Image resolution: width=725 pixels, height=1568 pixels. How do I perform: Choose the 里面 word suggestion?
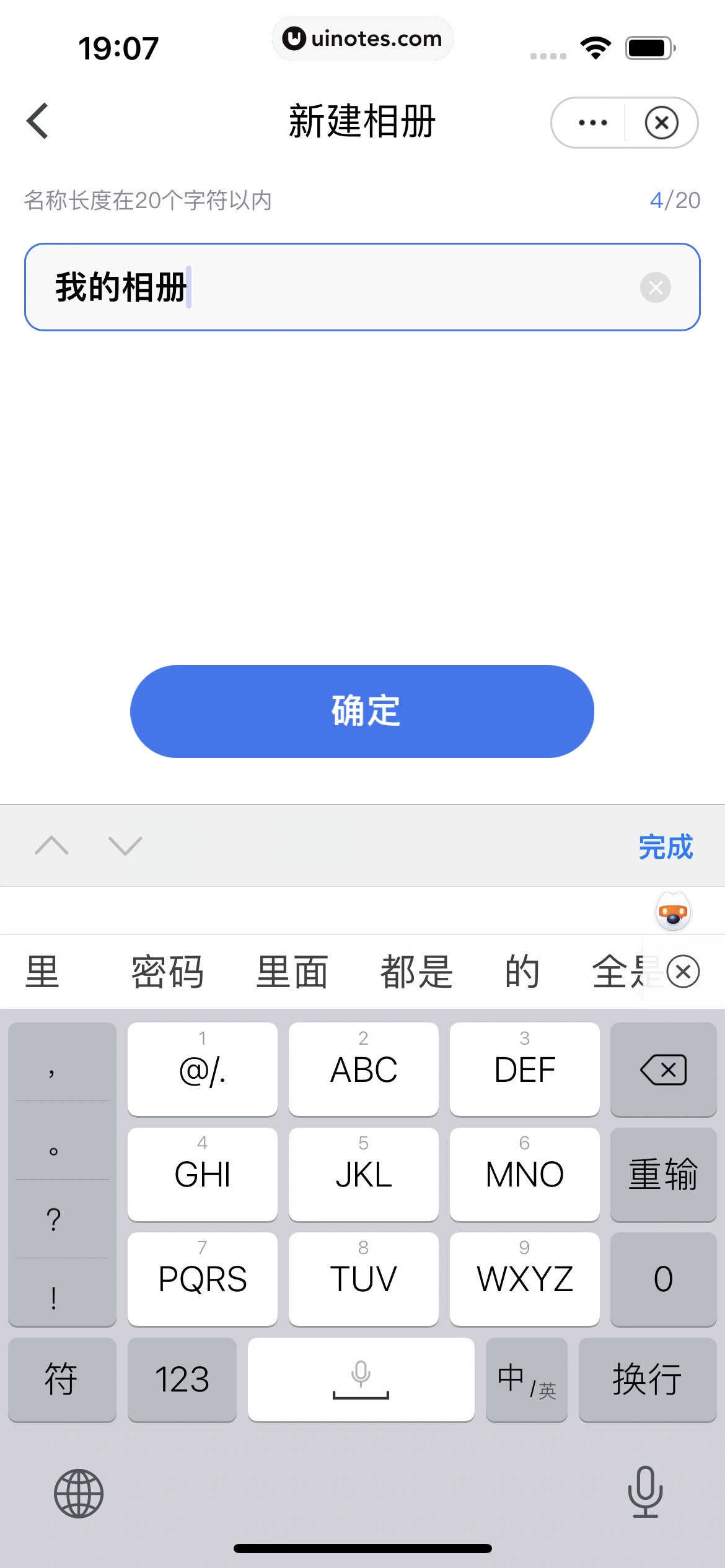coord(292,972)
